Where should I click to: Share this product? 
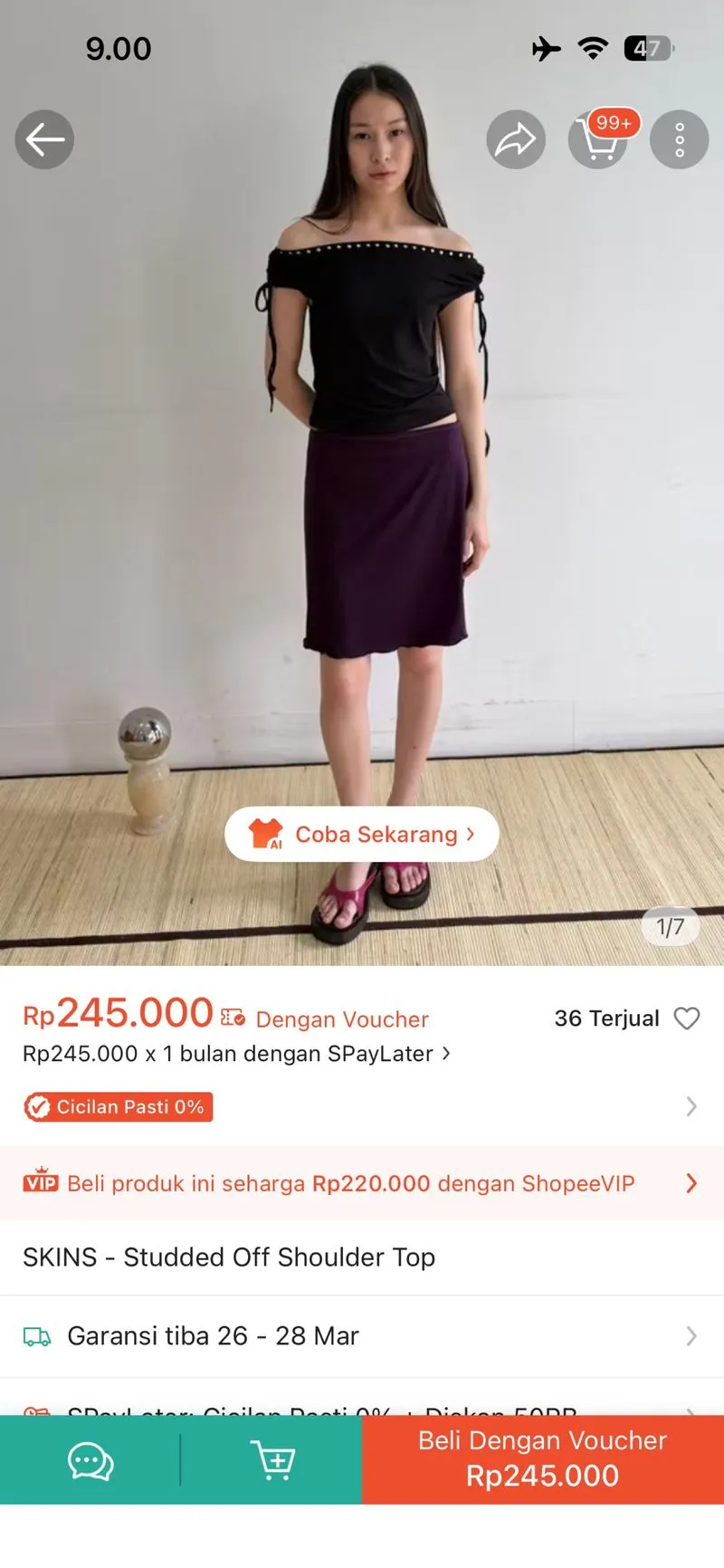(516, 139)
